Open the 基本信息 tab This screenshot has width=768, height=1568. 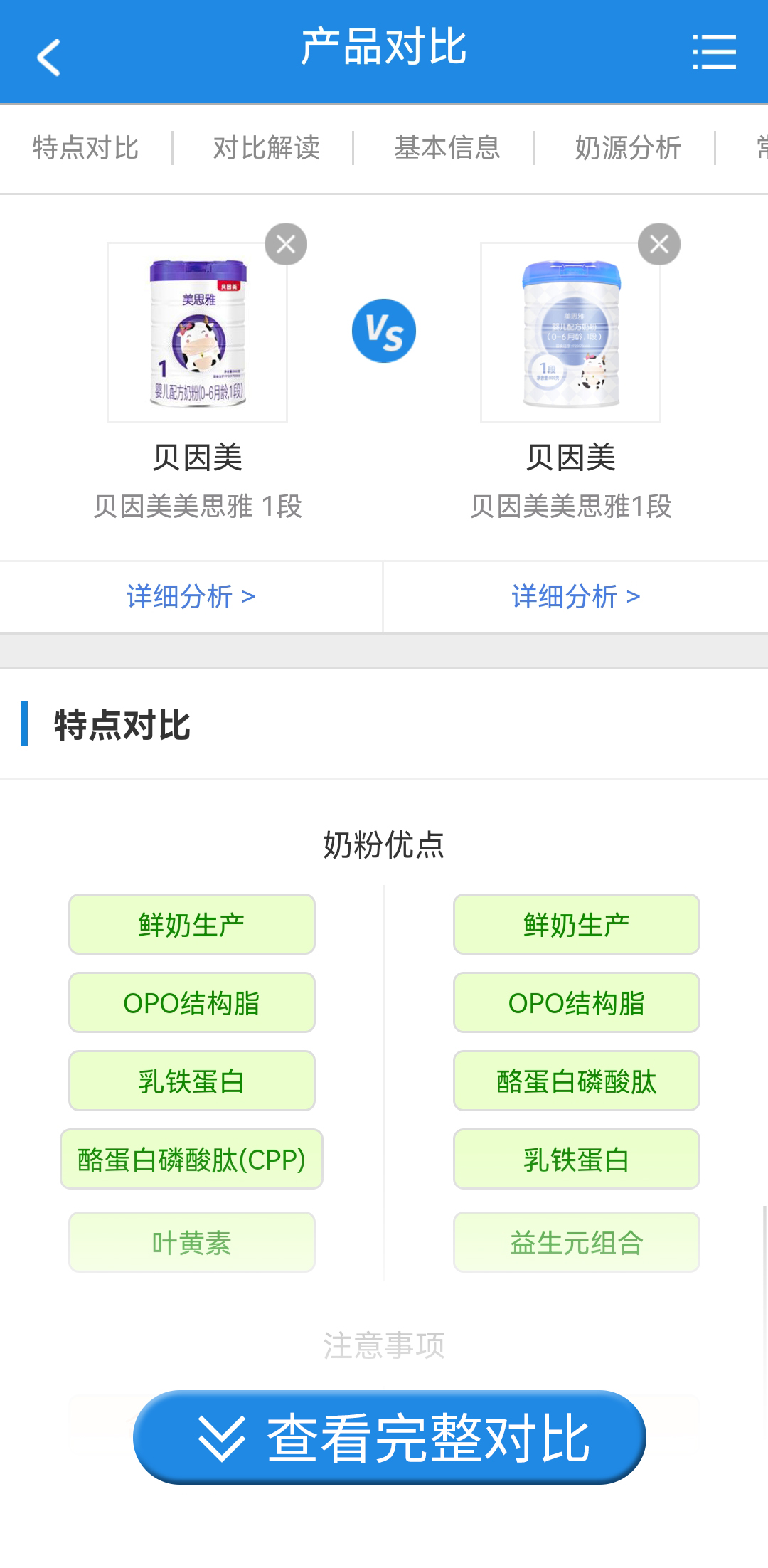[x=447, y=148]
